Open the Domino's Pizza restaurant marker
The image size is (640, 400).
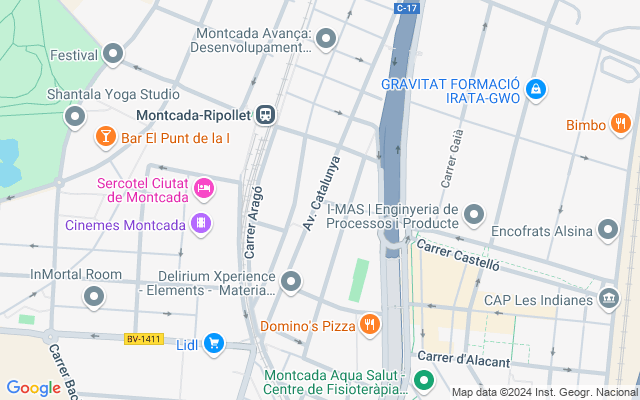click(x=370, y=324)
